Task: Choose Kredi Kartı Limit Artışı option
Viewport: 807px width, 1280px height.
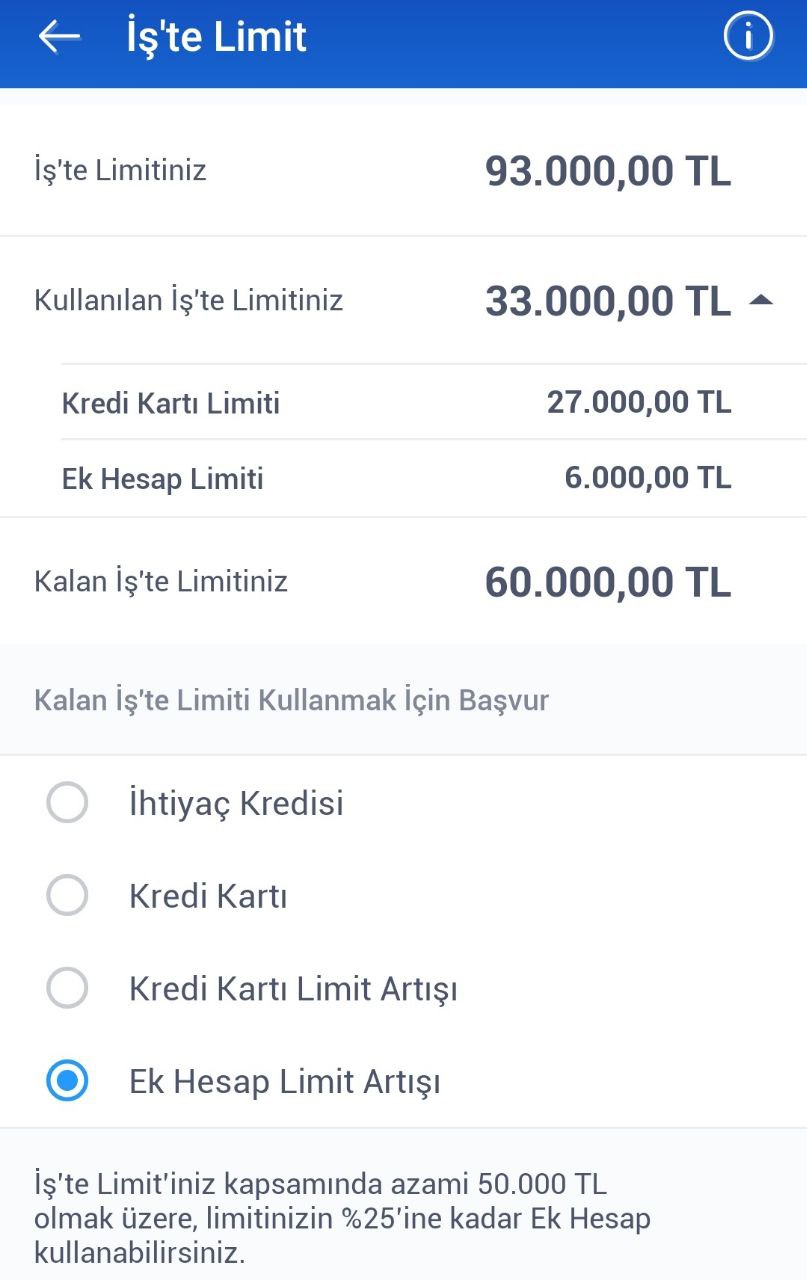Action: pyautogui.click(x=66, y=988)
